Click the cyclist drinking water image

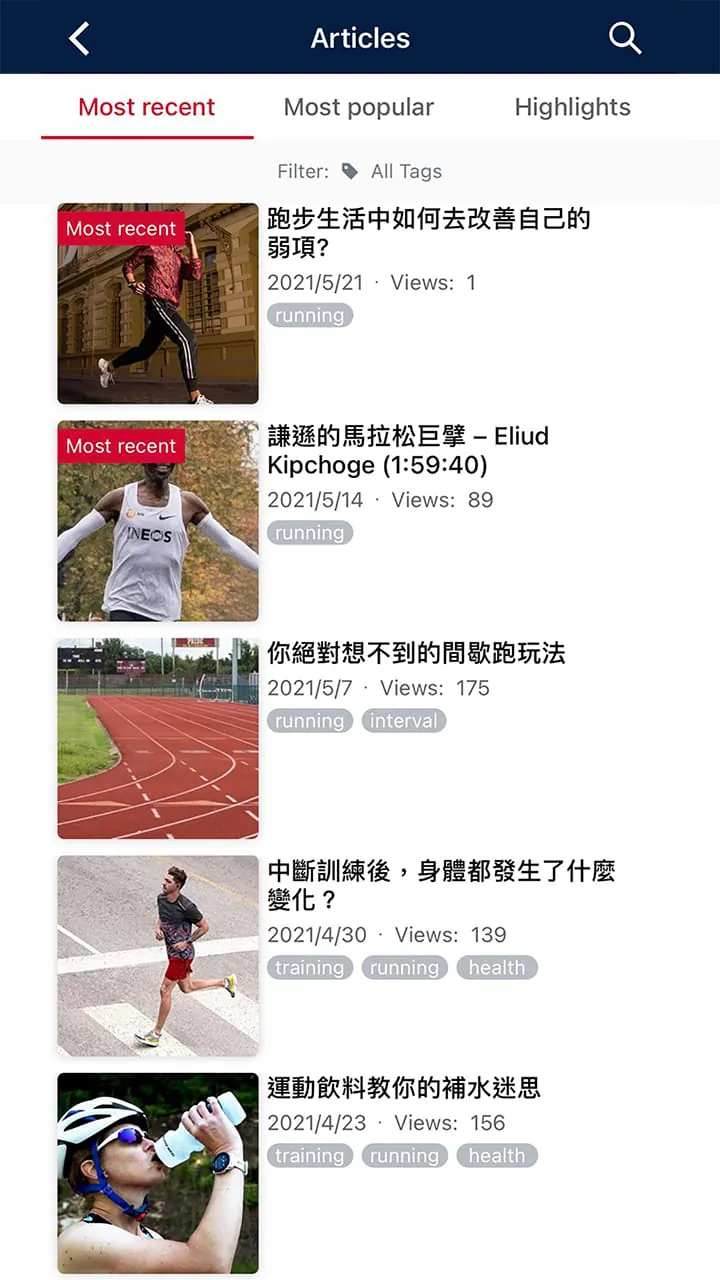157,1172
